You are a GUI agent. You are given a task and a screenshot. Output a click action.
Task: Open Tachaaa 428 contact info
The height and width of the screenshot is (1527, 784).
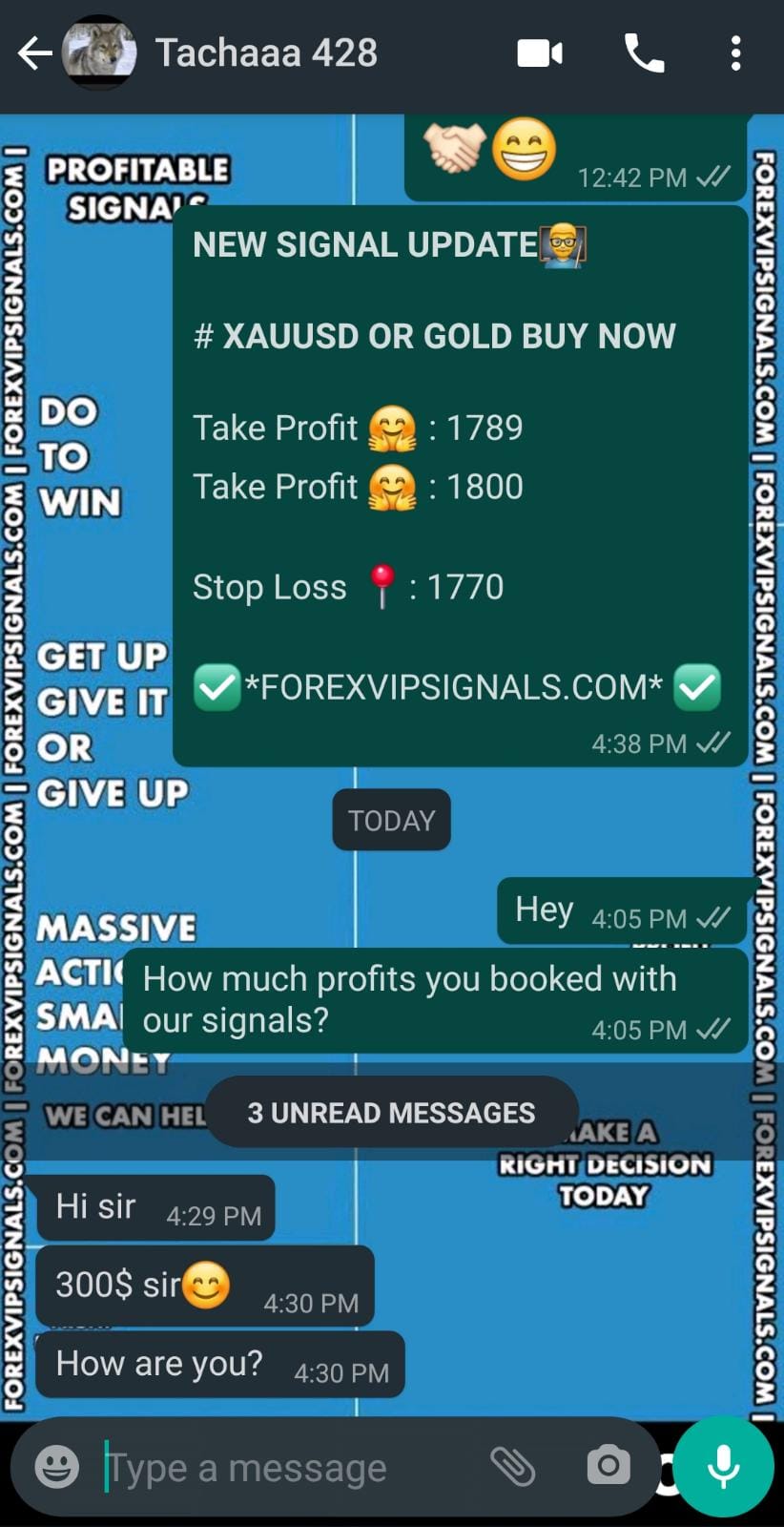(x=266, y=53)
